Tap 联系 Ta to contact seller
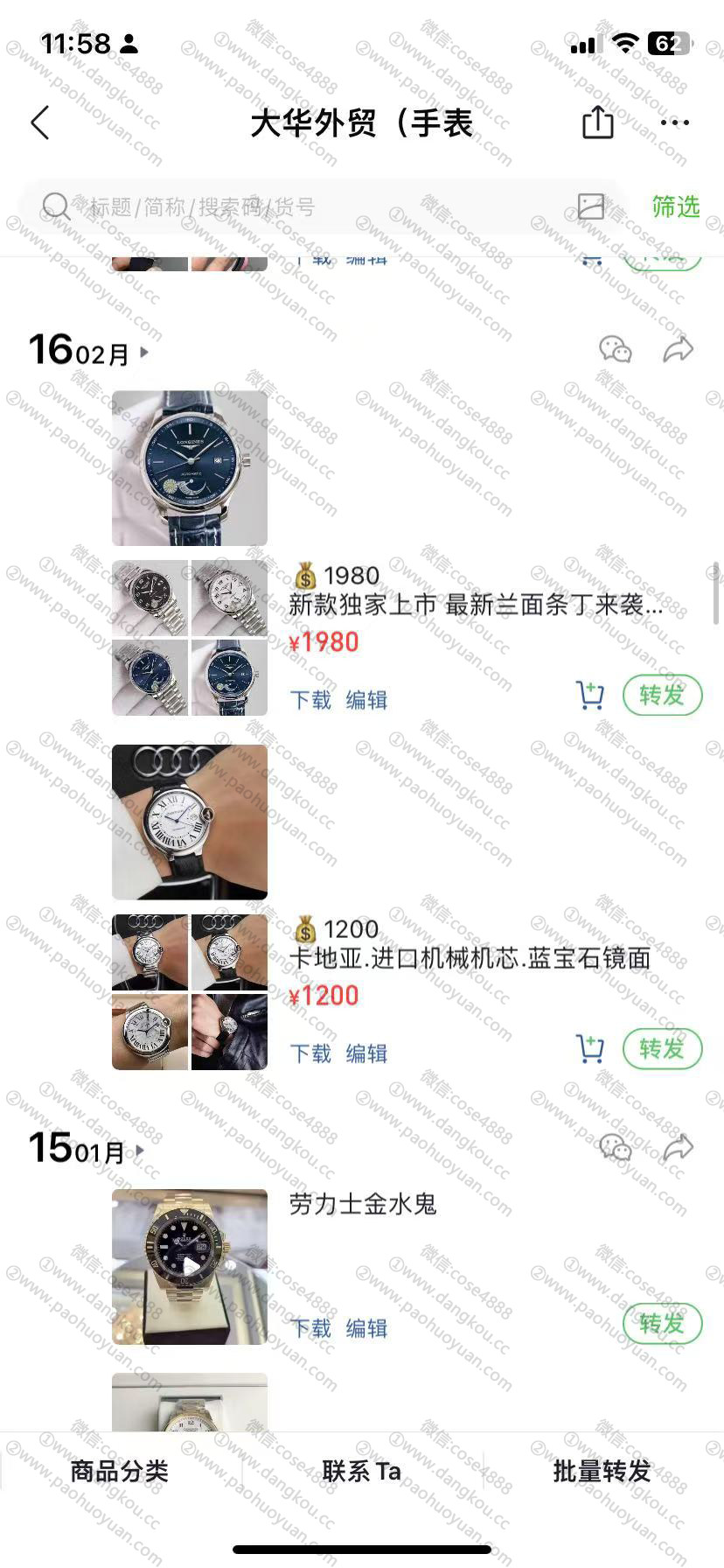Screen dimensions: 724x1568 pyautogui.click(x=361, y=1471)
